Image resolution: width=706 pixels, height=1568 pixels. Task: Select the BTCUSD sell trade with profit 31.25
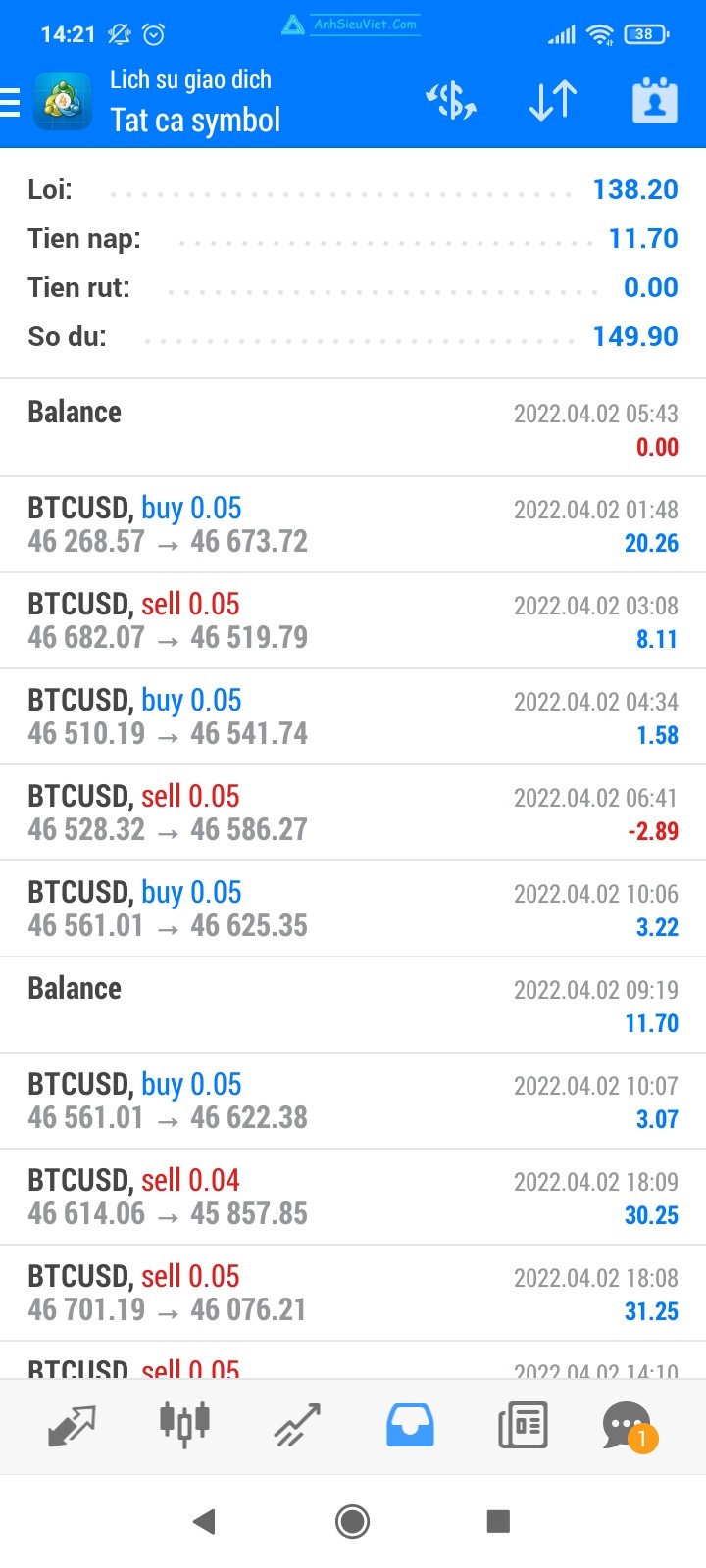353,1293
